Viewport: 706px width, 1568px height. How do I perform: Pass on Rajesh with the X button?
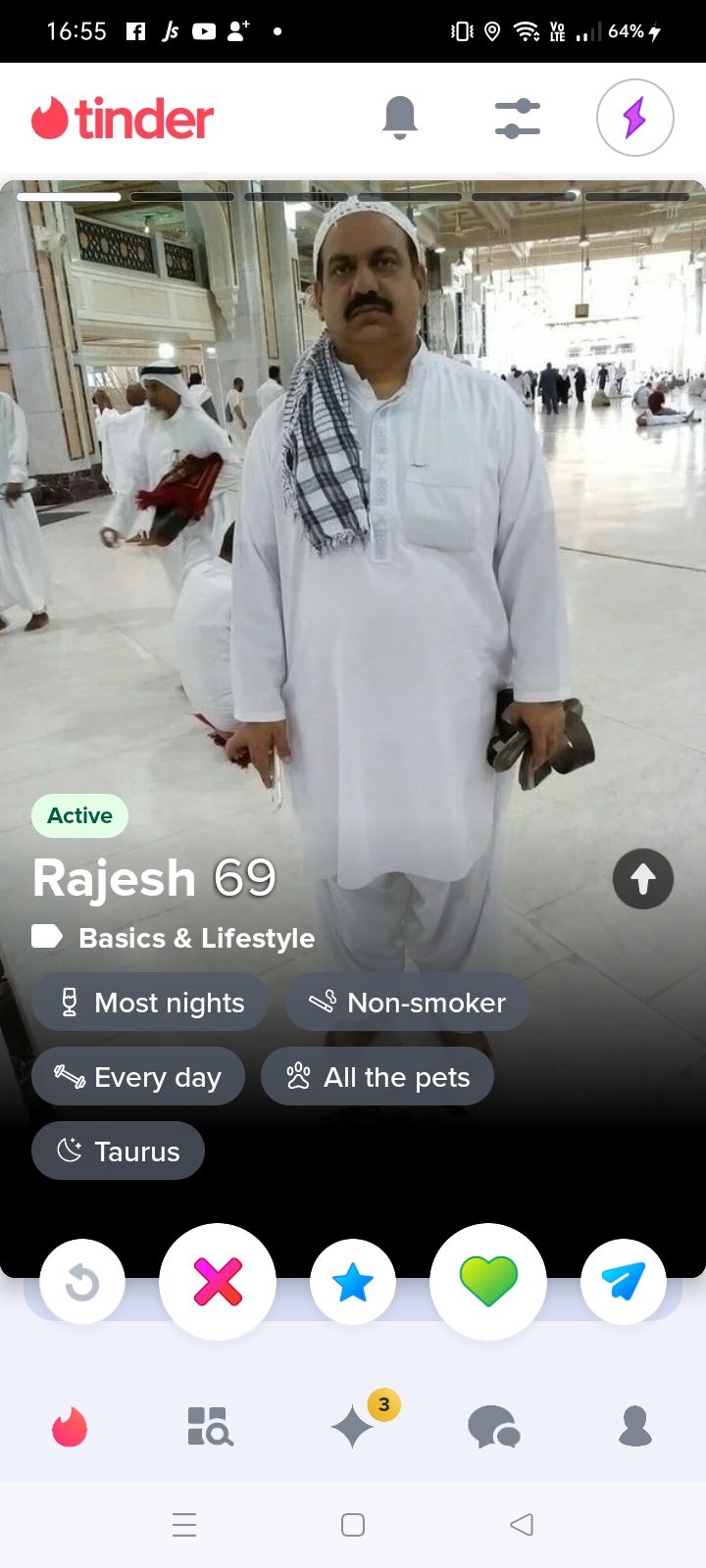tap(218, 1282)
